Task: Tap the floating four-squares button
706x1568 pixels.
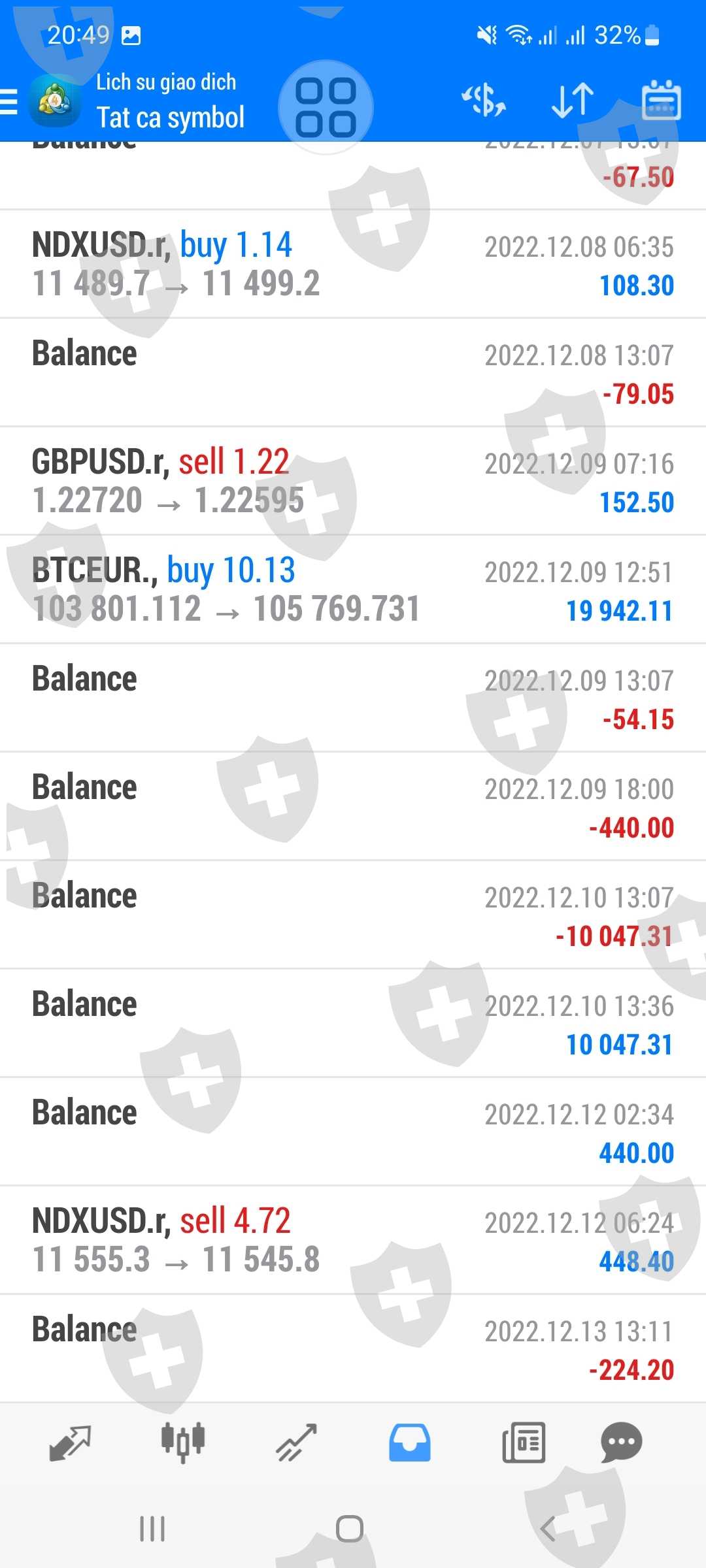Action: [326, 107]
